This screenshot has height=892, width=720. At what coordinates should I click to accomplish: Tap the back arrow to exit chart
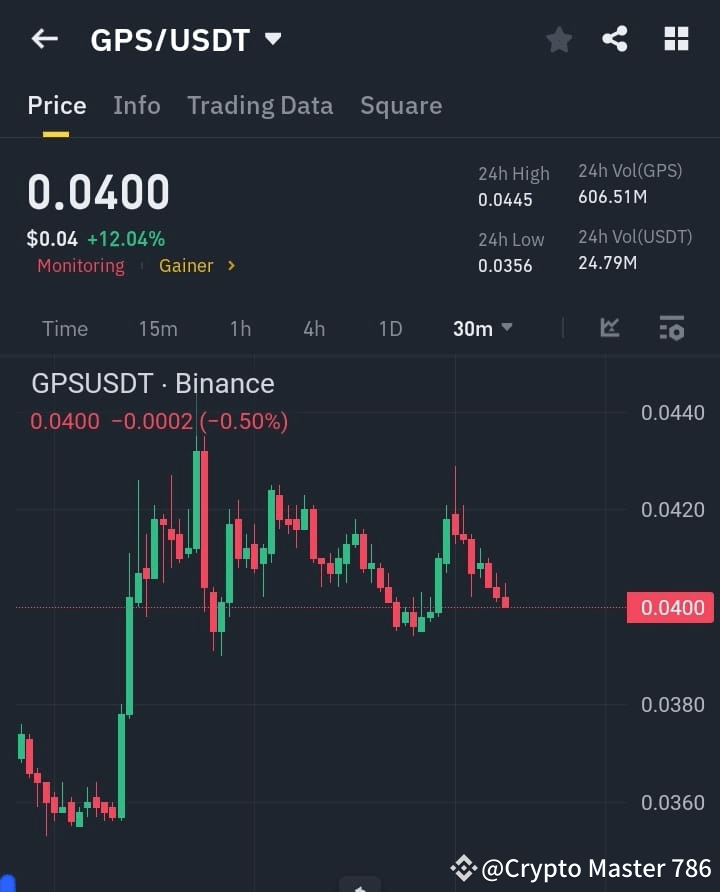pos(43,39)
